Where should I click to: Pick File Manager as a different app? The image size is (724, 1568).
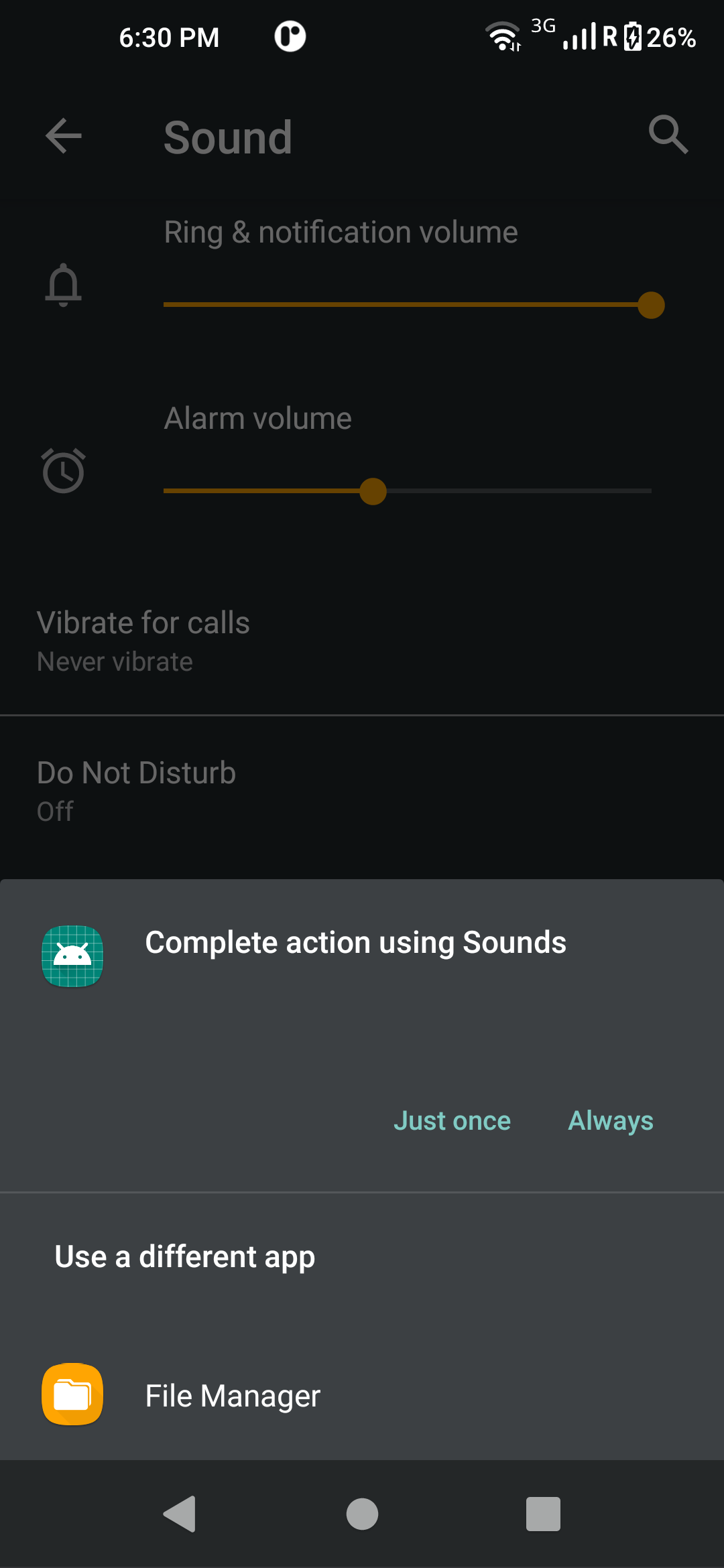coord(362,1395)
